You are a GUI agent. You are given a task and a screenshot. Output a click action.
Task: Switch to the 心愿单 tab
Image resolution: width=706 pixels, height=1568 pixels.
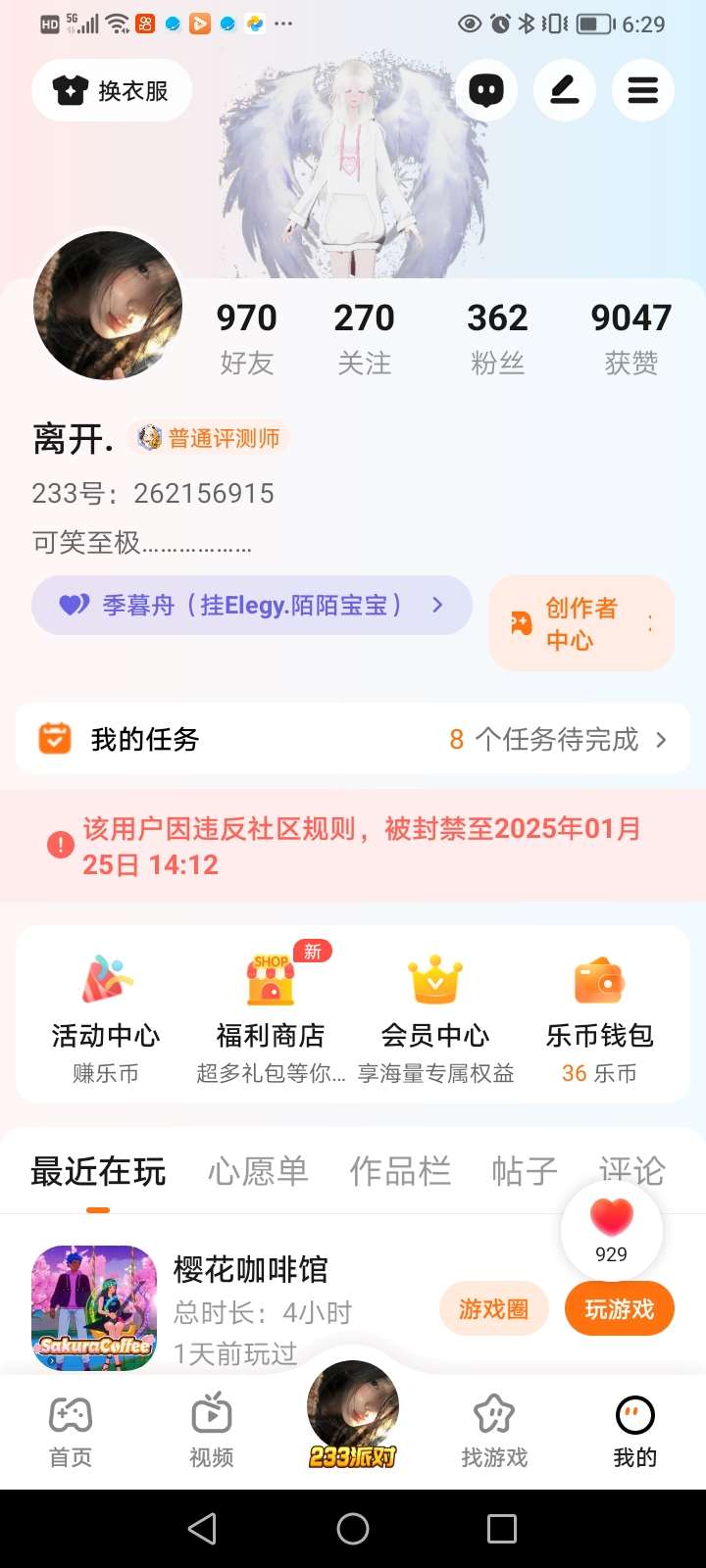(258, 1171)
